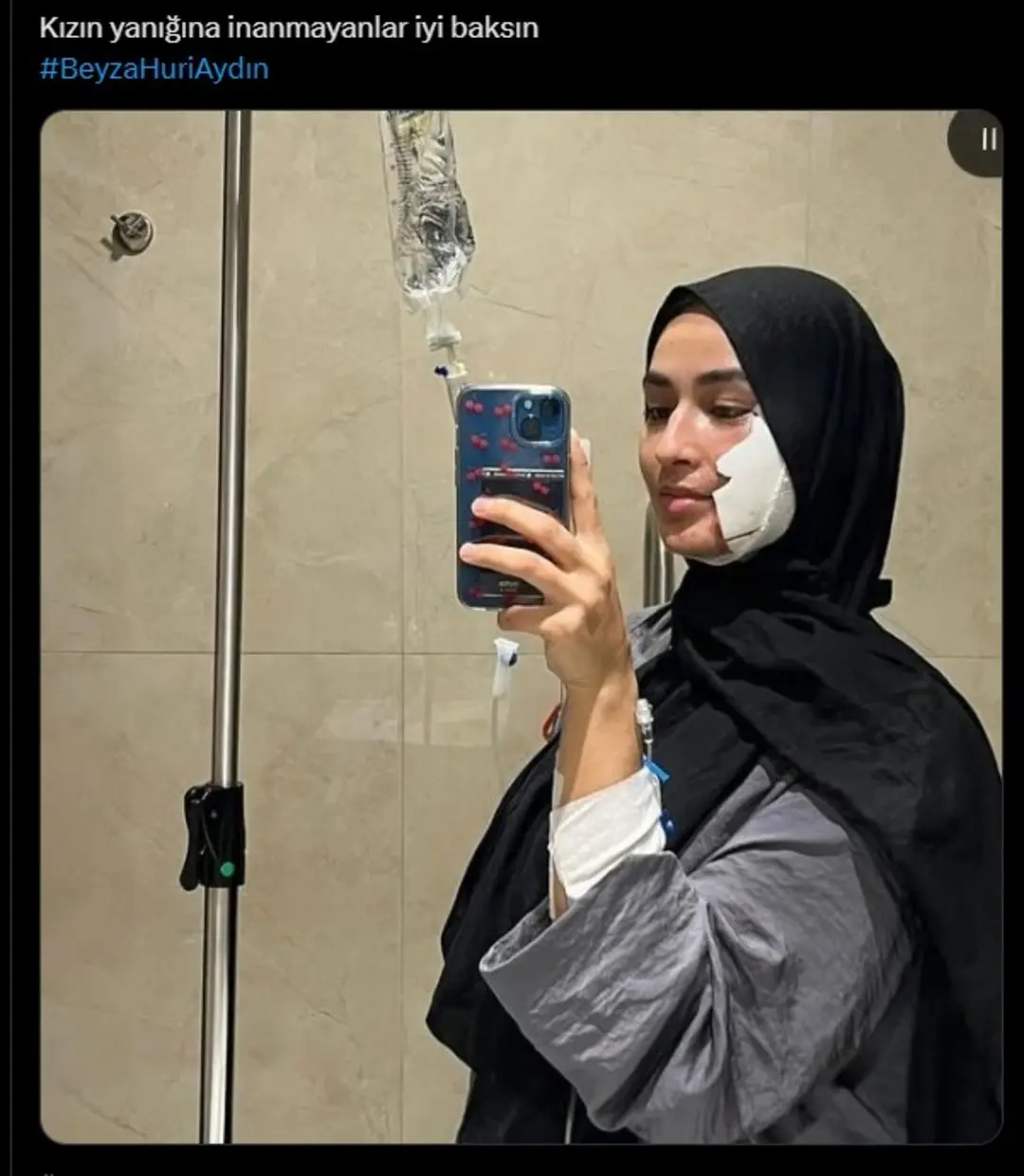Viewport: 1024px width, 1176px height.
Task: Open the #BeyzaHuriAydın hashtag
Action: coord(154,69)
